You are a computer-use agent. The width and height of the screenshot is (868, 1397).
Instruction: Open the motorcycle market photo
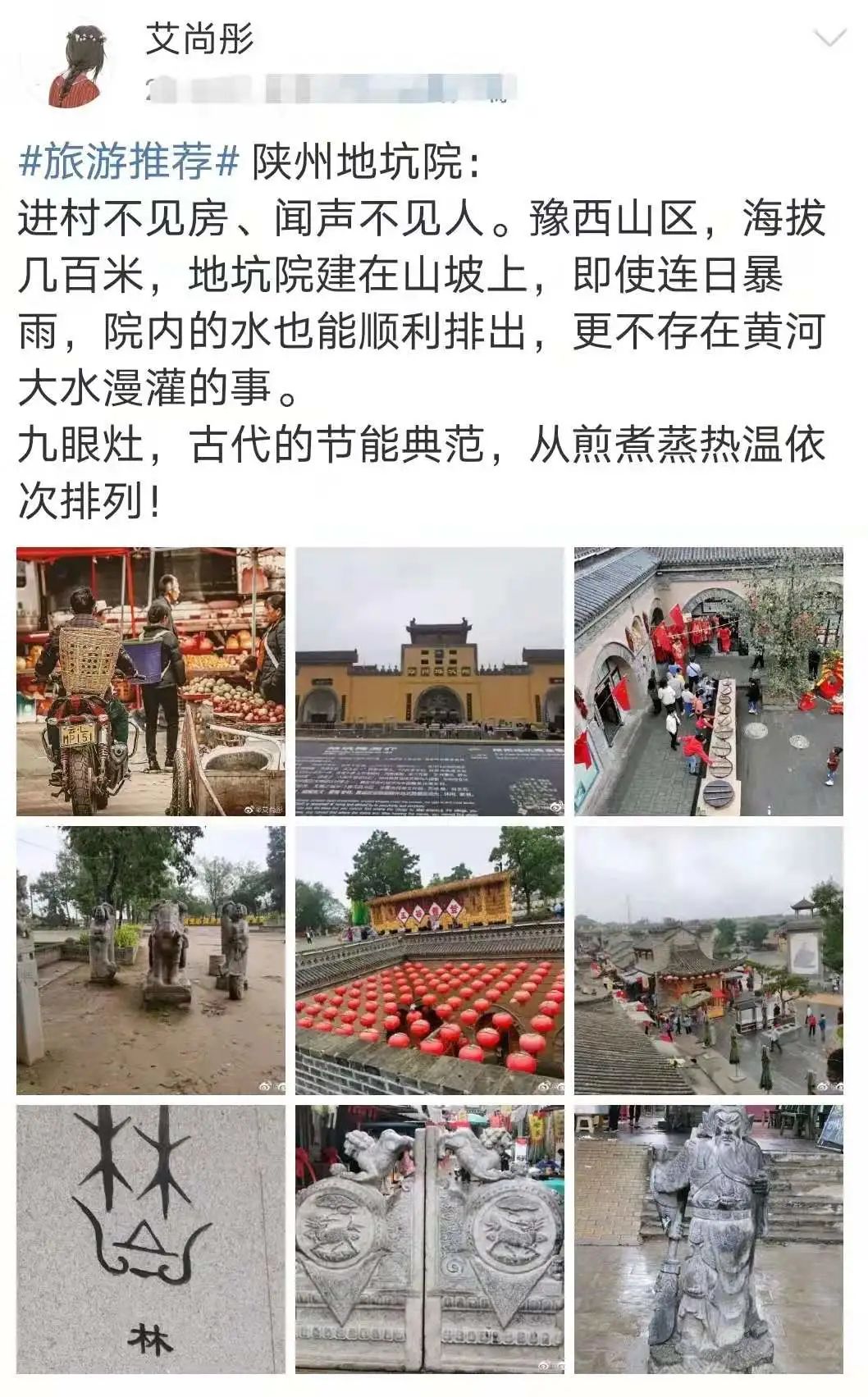[151, 682]
